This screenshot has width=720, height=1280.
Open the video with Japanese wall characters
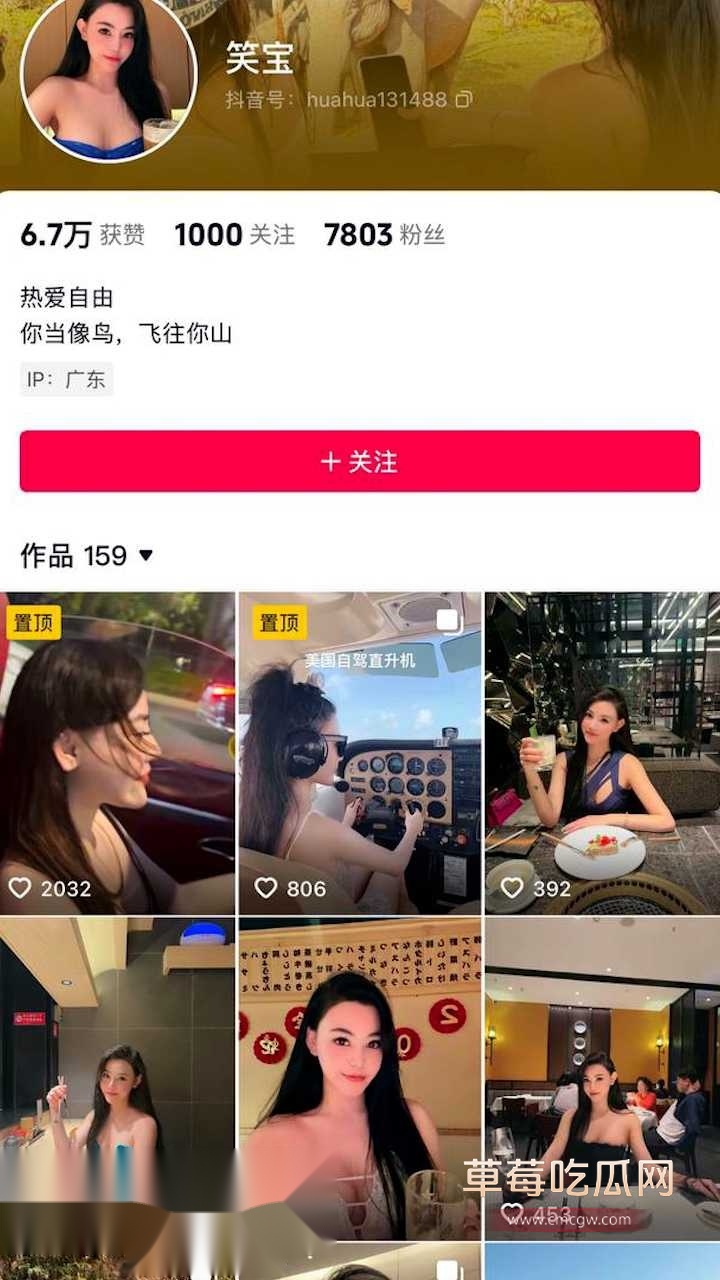[359, 1078]
